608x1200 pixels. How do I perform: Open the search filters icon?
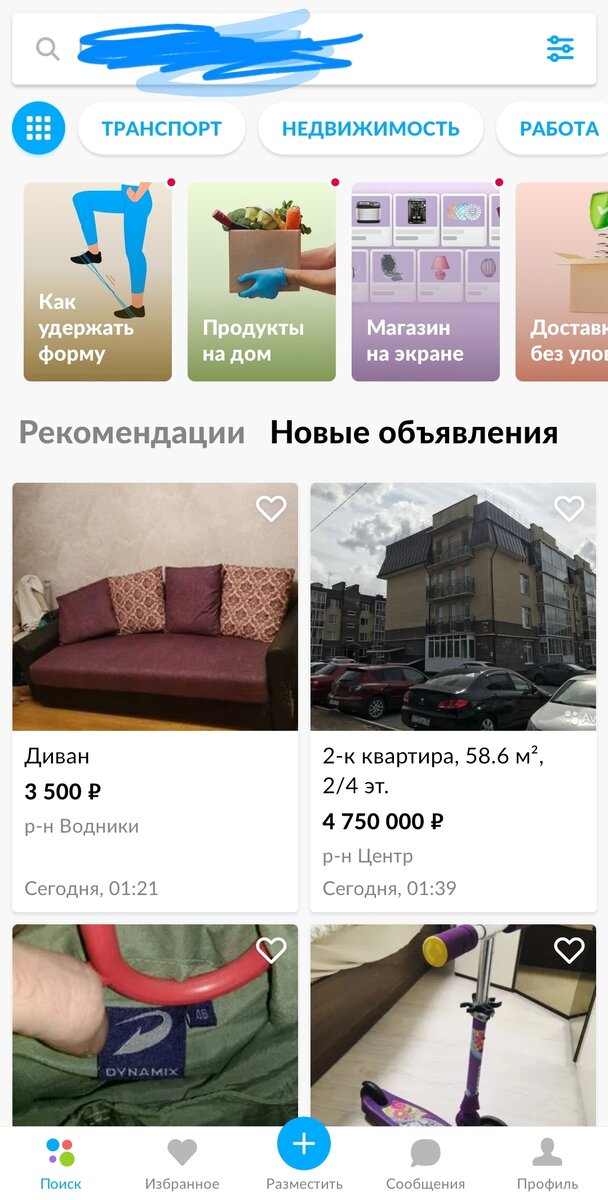click(x=560, y=49)
